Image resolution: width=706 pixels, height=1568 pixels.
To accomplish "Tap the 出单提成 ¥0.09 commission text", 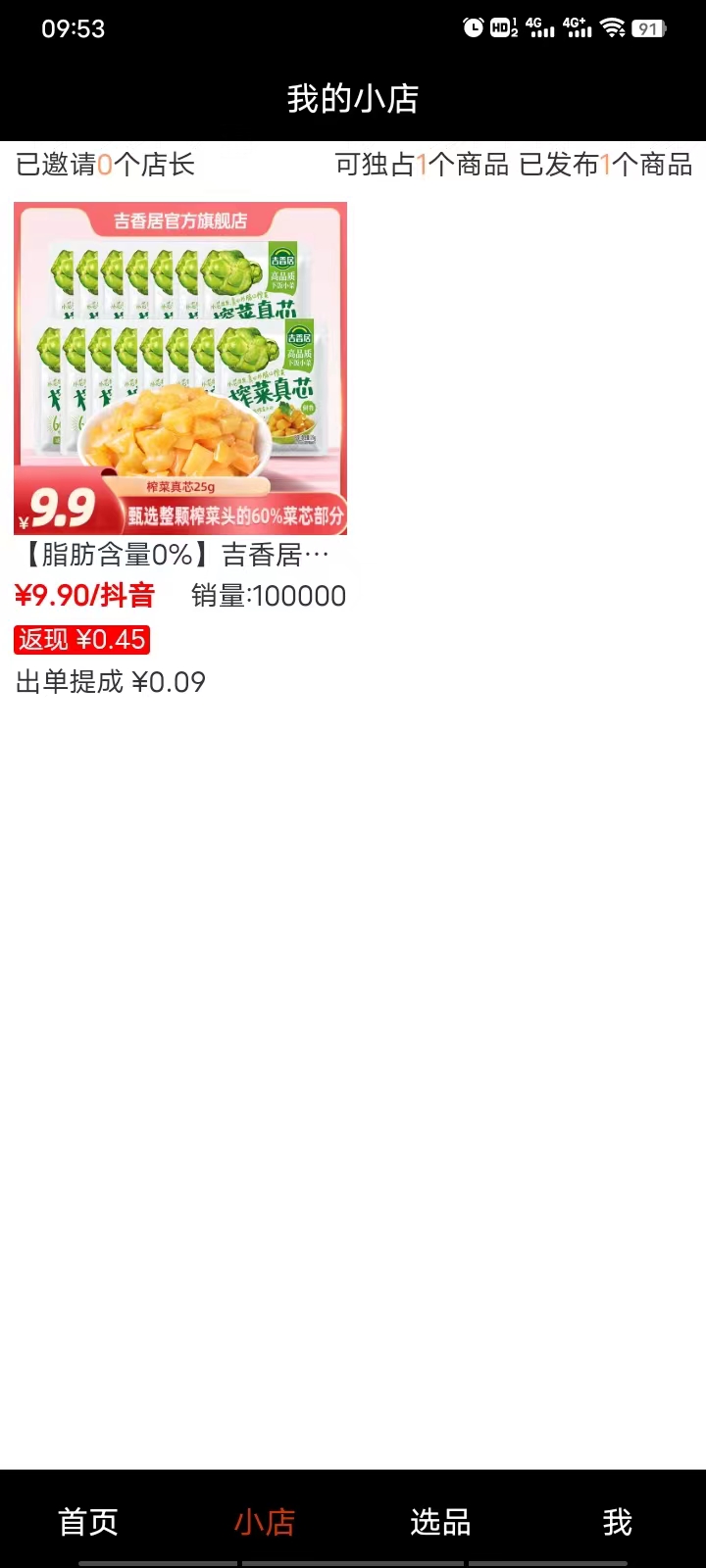I will tap(111, 682).
